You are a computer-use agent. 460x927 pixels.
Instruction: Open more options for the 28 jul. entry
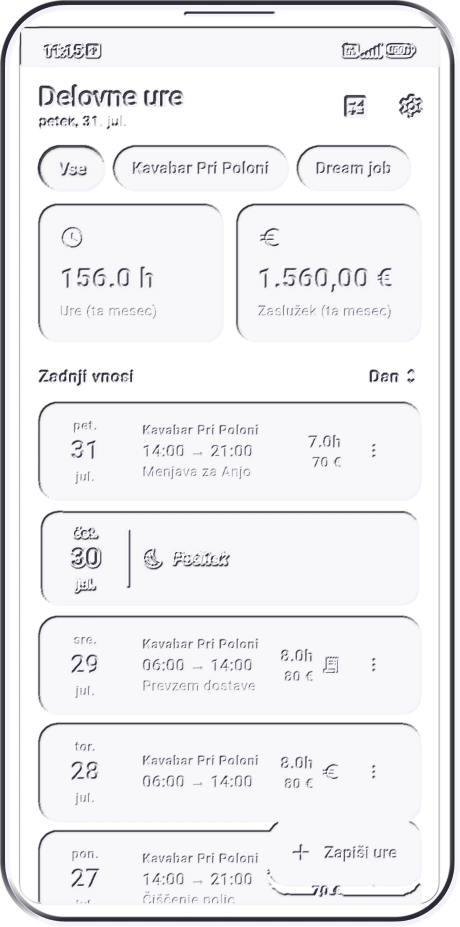[x=373, y=772]
